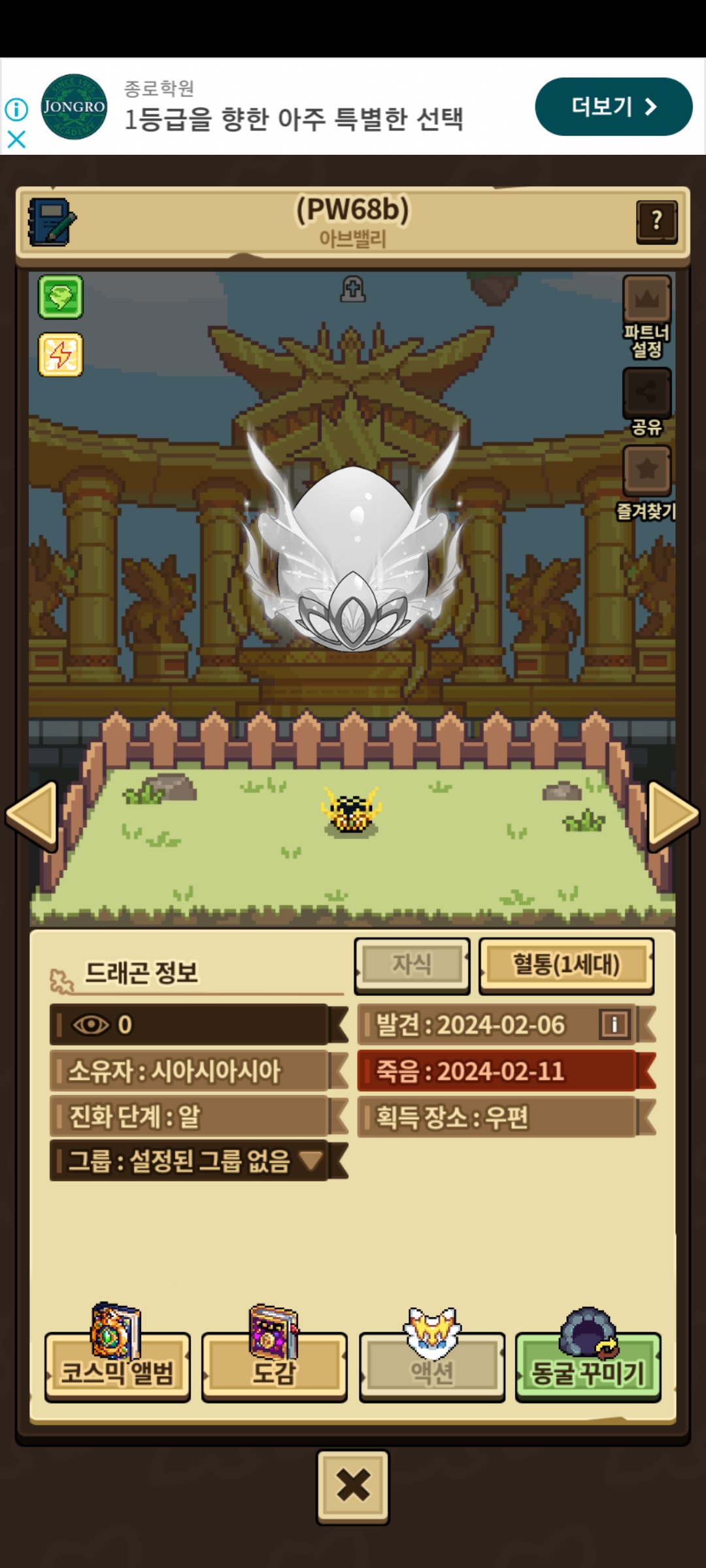The image size is (706, 1568).
Task: Close the dragon info panel
Action: [x=353, y=1487]
